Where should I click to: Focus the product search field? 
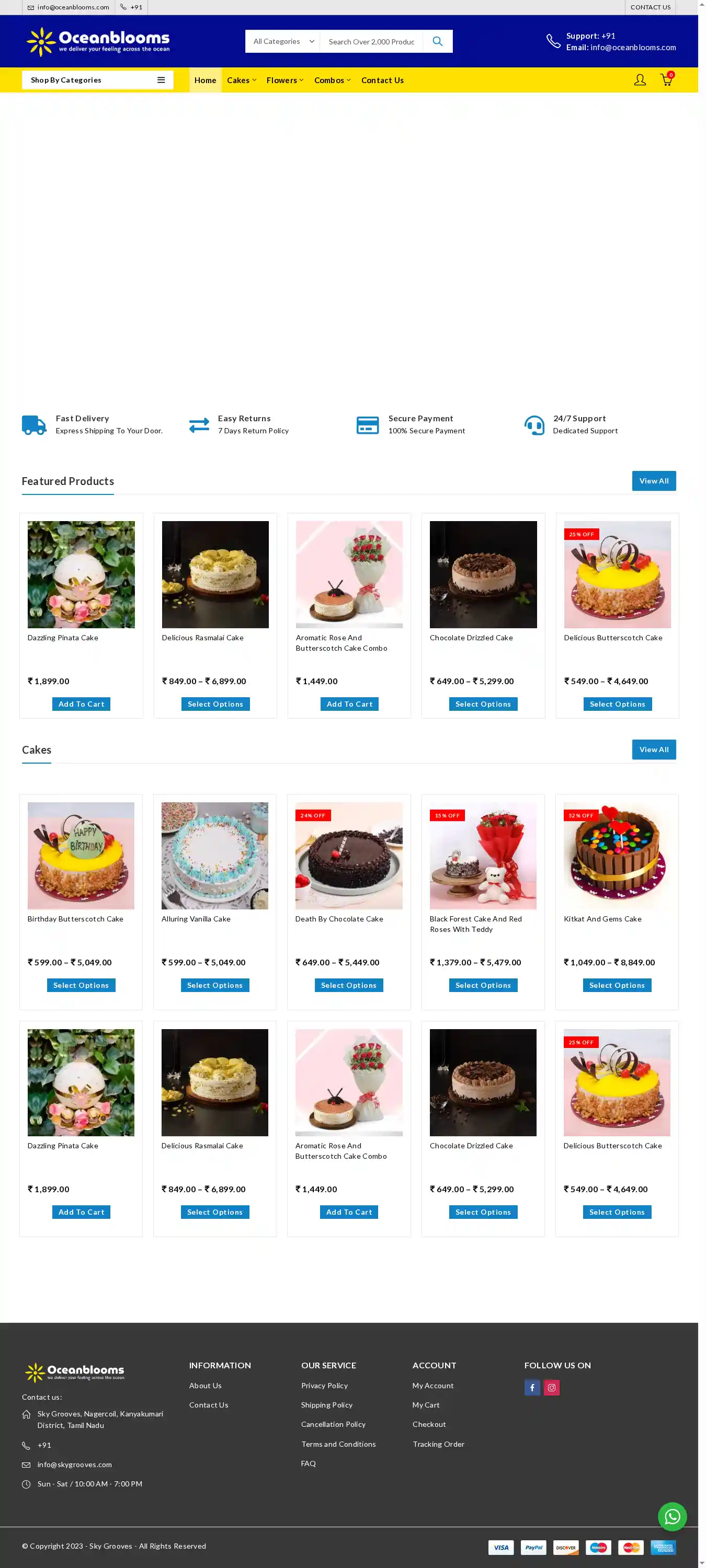[370, 41]
